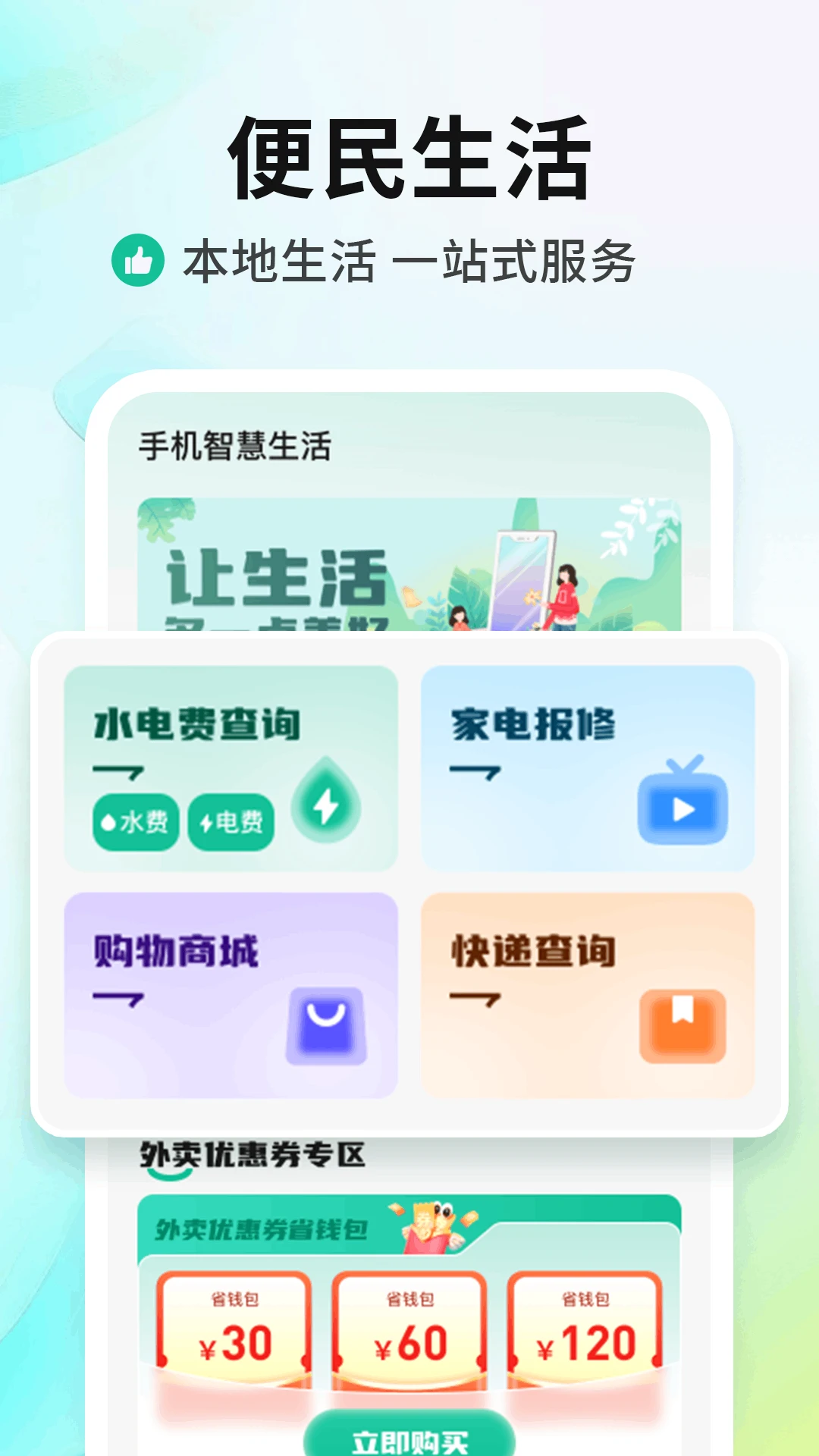This screenshot has height=1456, width=819.
Task: Click the green thumbs-up icon
Action: (138, 259)
